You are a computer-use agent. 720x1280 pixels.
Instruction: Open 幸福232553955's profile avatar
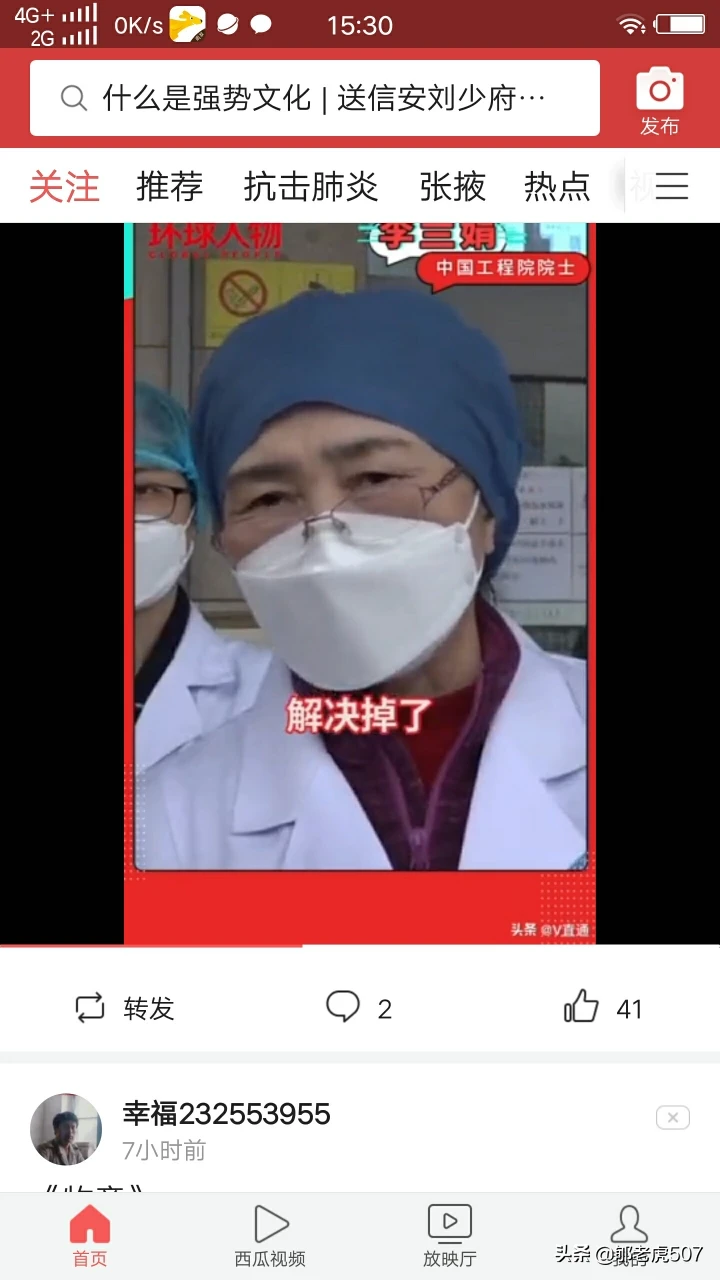pos(66,1129)
